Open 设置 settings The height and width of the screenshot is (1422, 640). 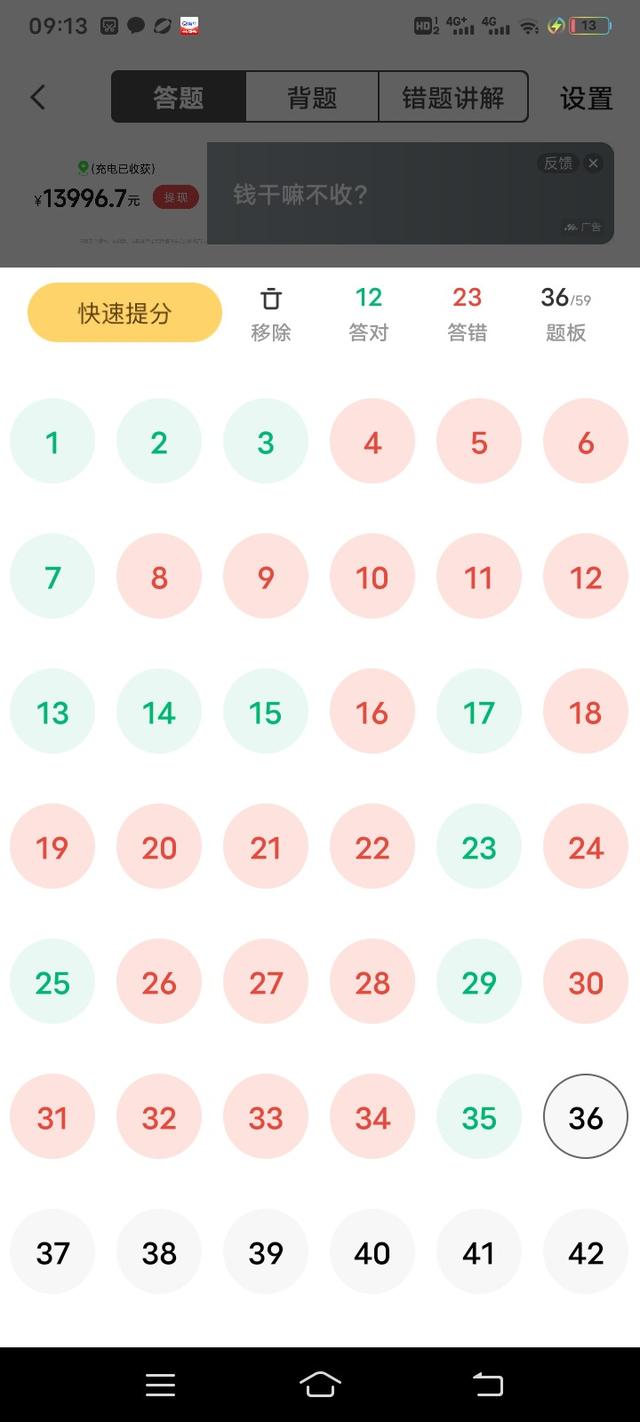coord(586,98)
